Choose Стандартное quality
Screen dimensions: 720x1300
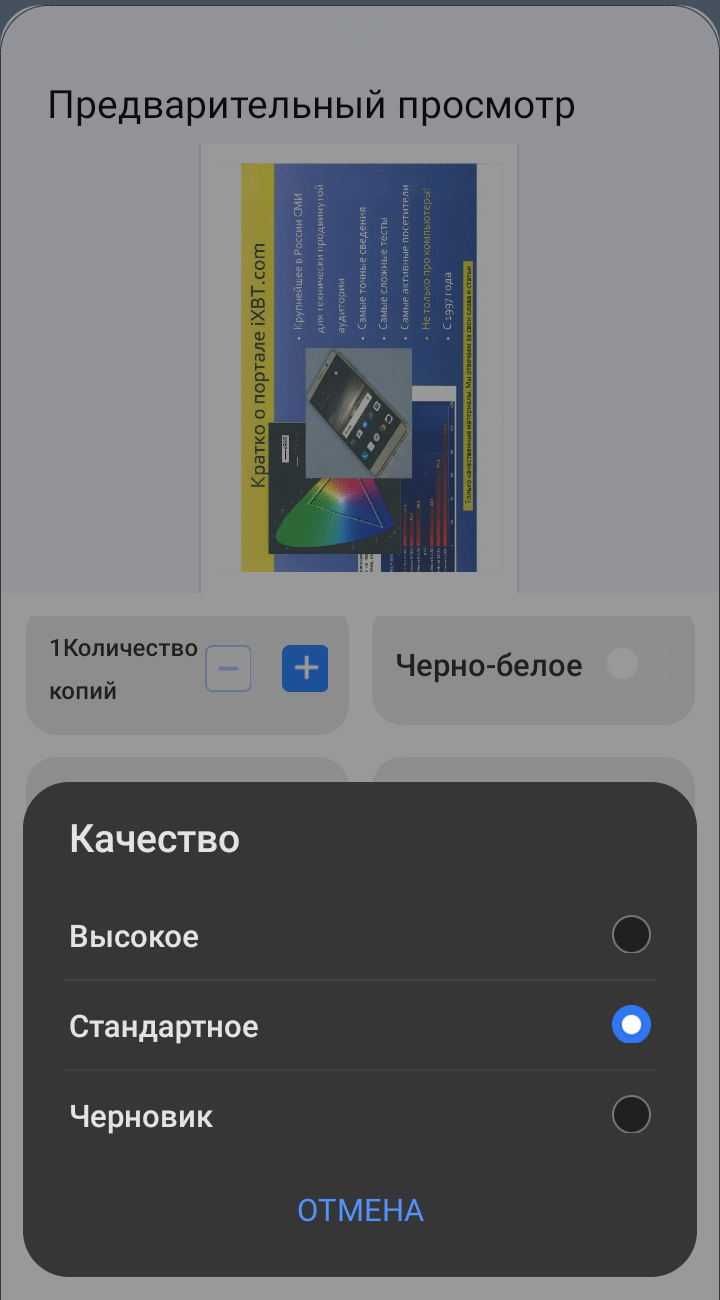click(631, 1025)
